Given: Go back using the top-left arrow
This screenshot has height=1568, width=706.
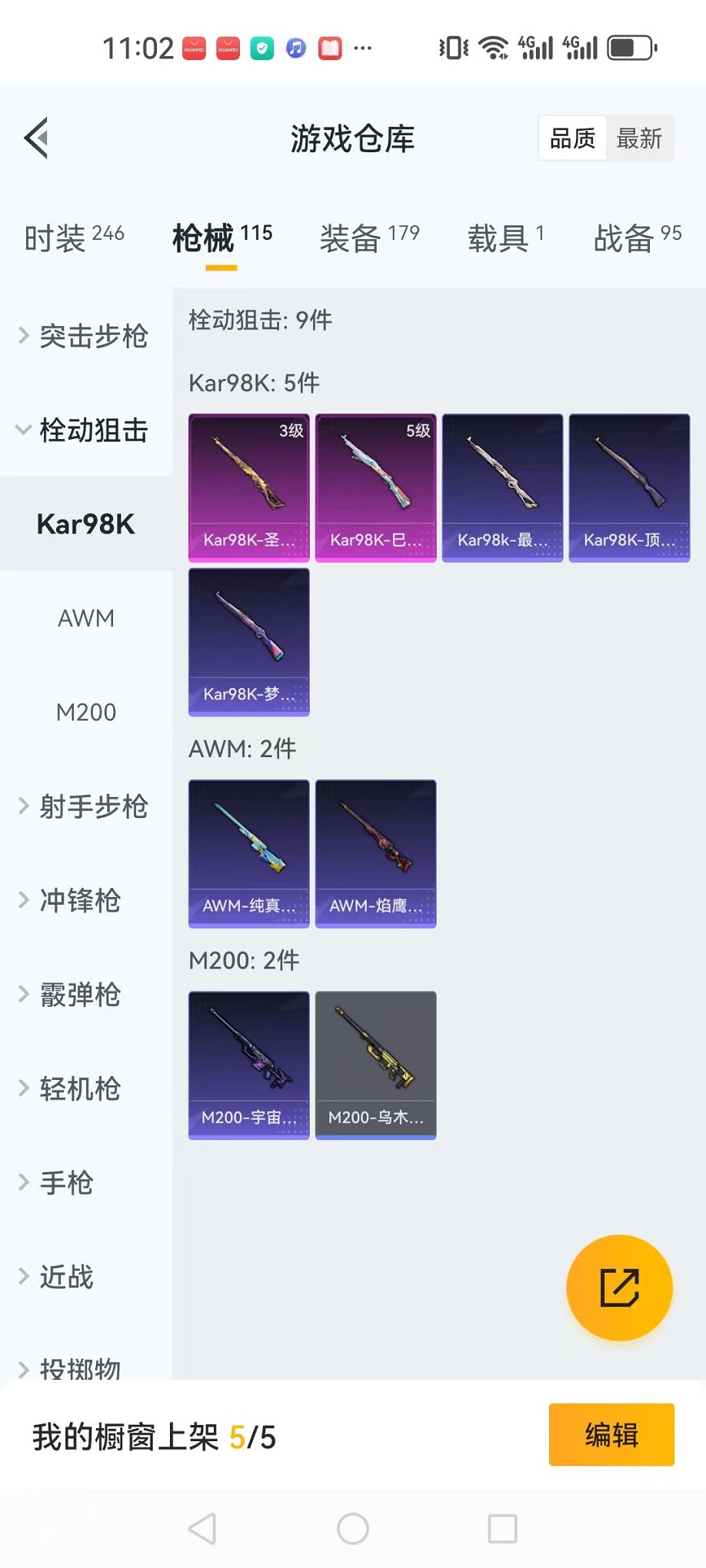Looking at the screenshot, I should tap(37, 138).
